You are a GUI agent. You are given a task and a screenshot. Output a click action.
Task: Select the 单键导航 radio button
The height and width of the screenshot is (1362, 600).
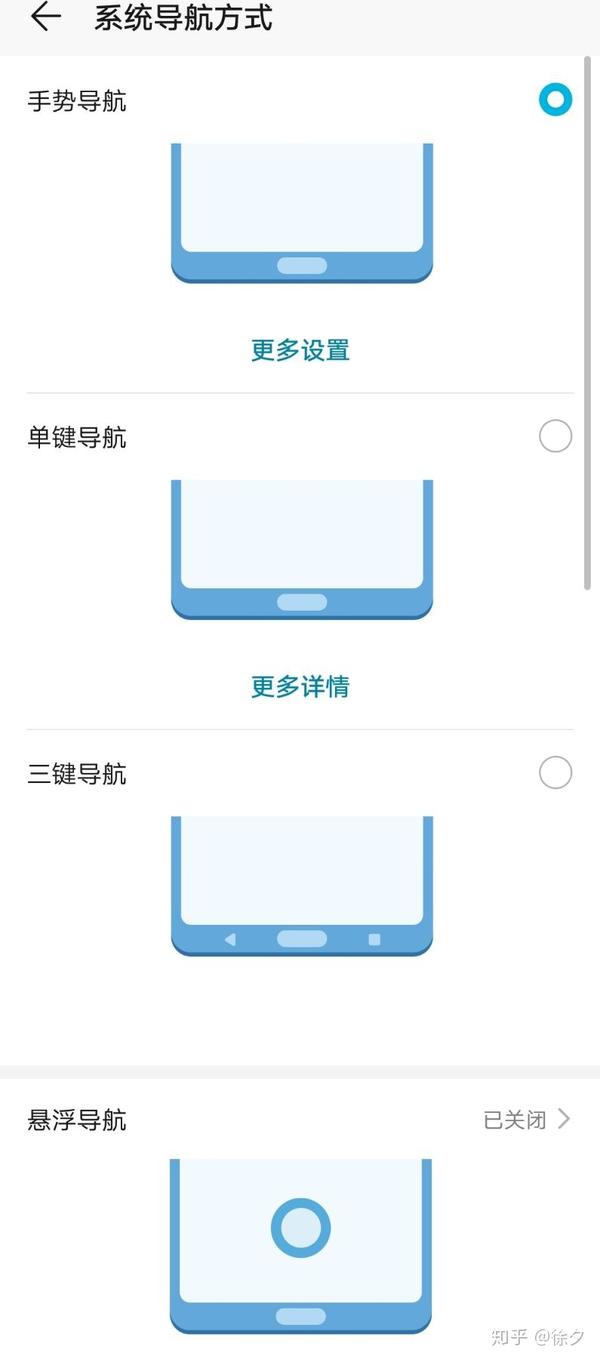555,436
